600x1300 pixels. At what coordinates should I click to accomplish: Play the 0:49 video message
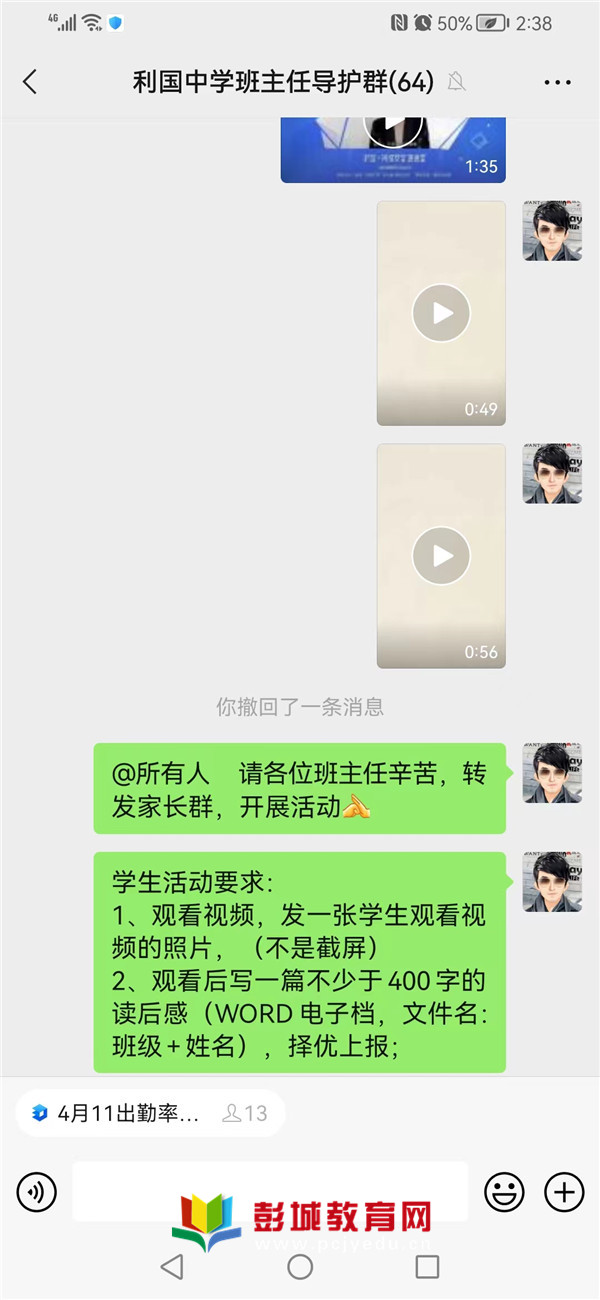pos(441,313)
